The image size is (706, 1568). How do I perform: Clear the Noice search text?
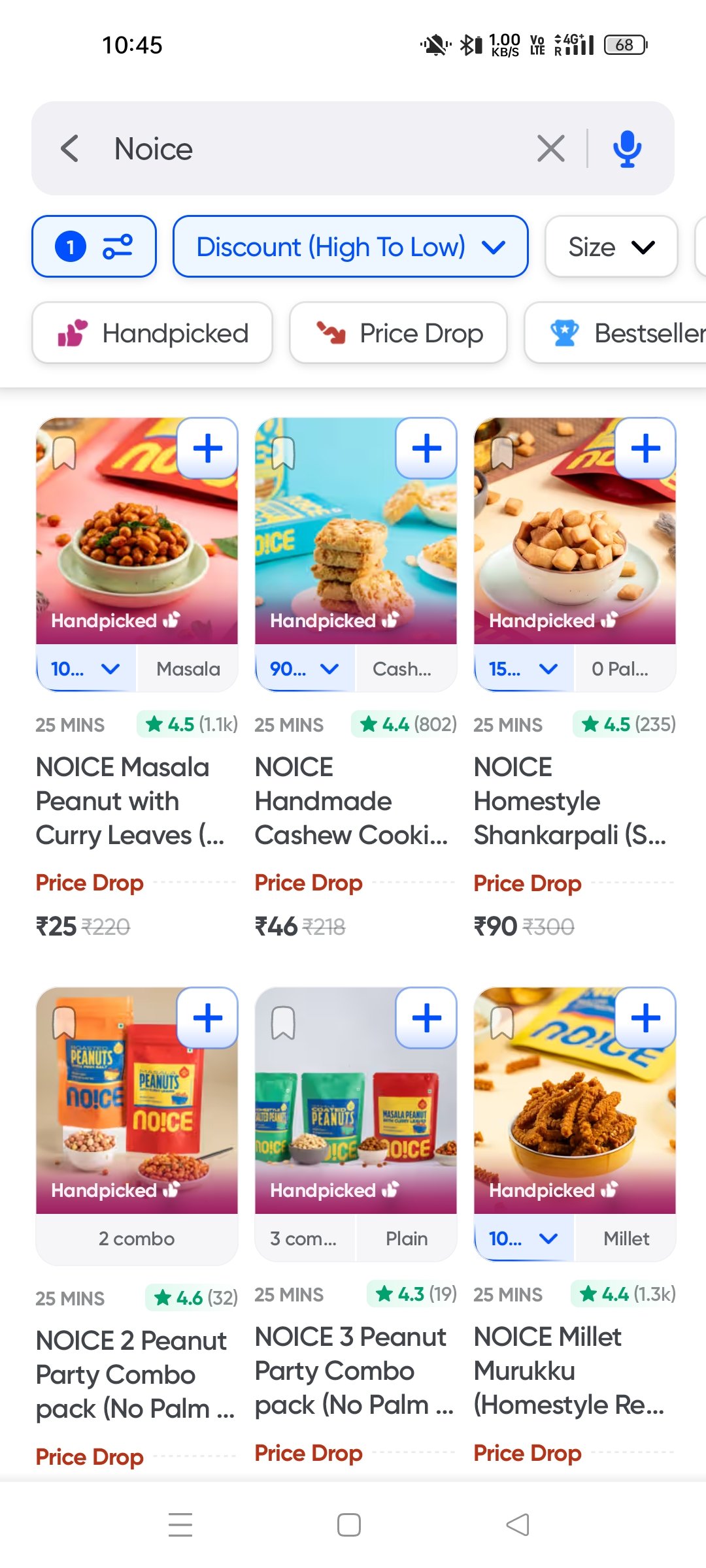(550, 149)
